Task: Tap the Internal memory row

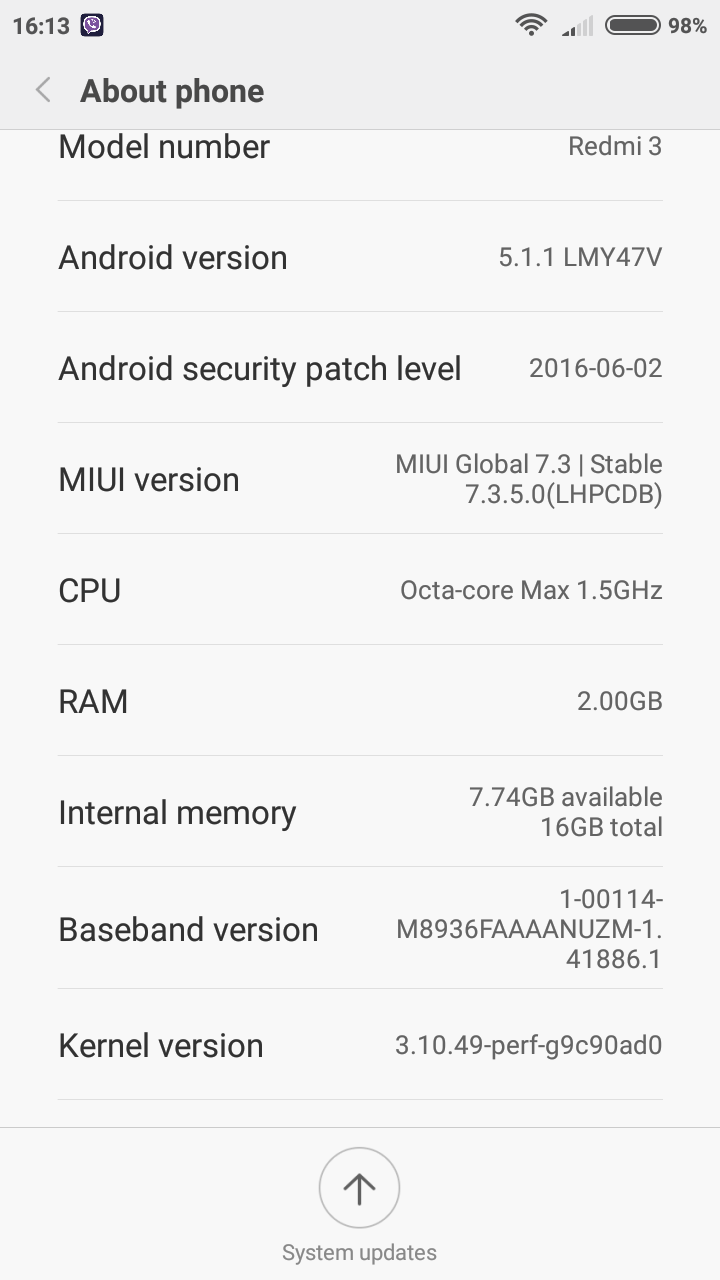Action: coord(360,812)
